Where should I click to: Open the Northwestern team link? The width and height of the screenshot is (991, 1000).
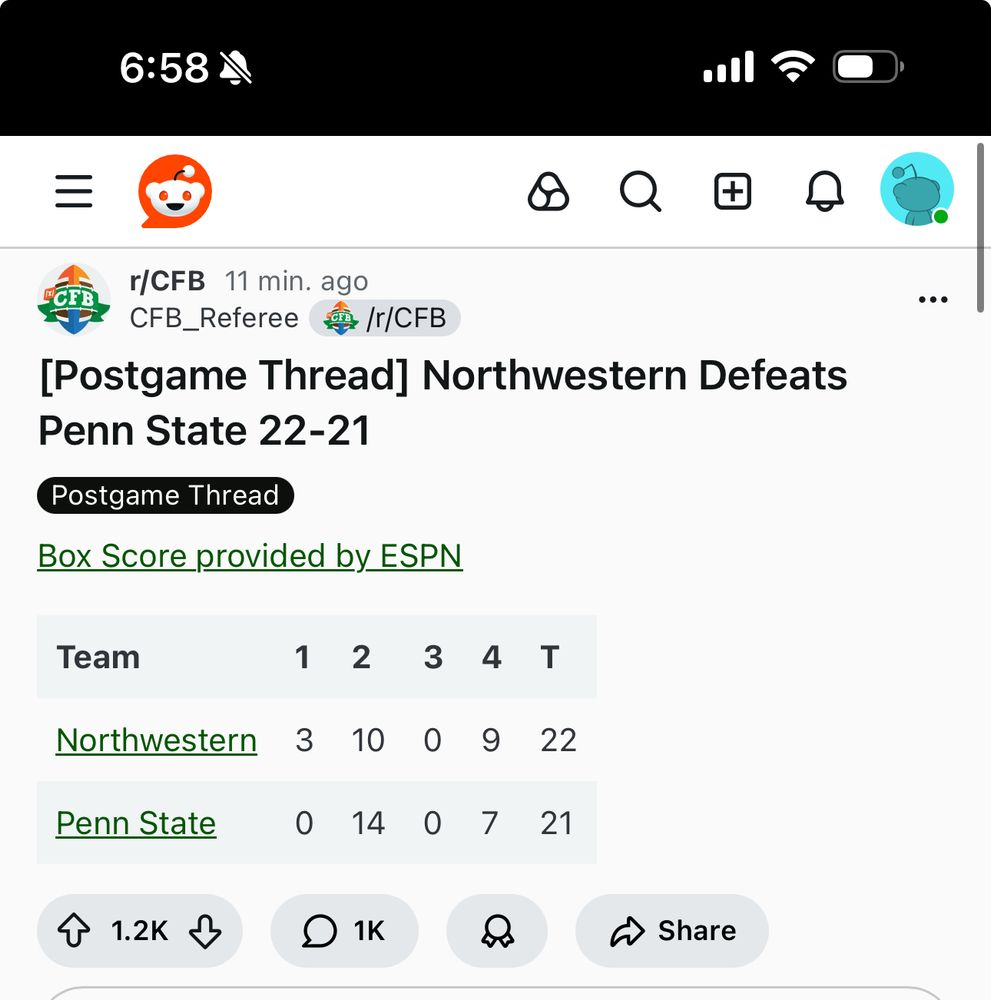tap(156, 740)
